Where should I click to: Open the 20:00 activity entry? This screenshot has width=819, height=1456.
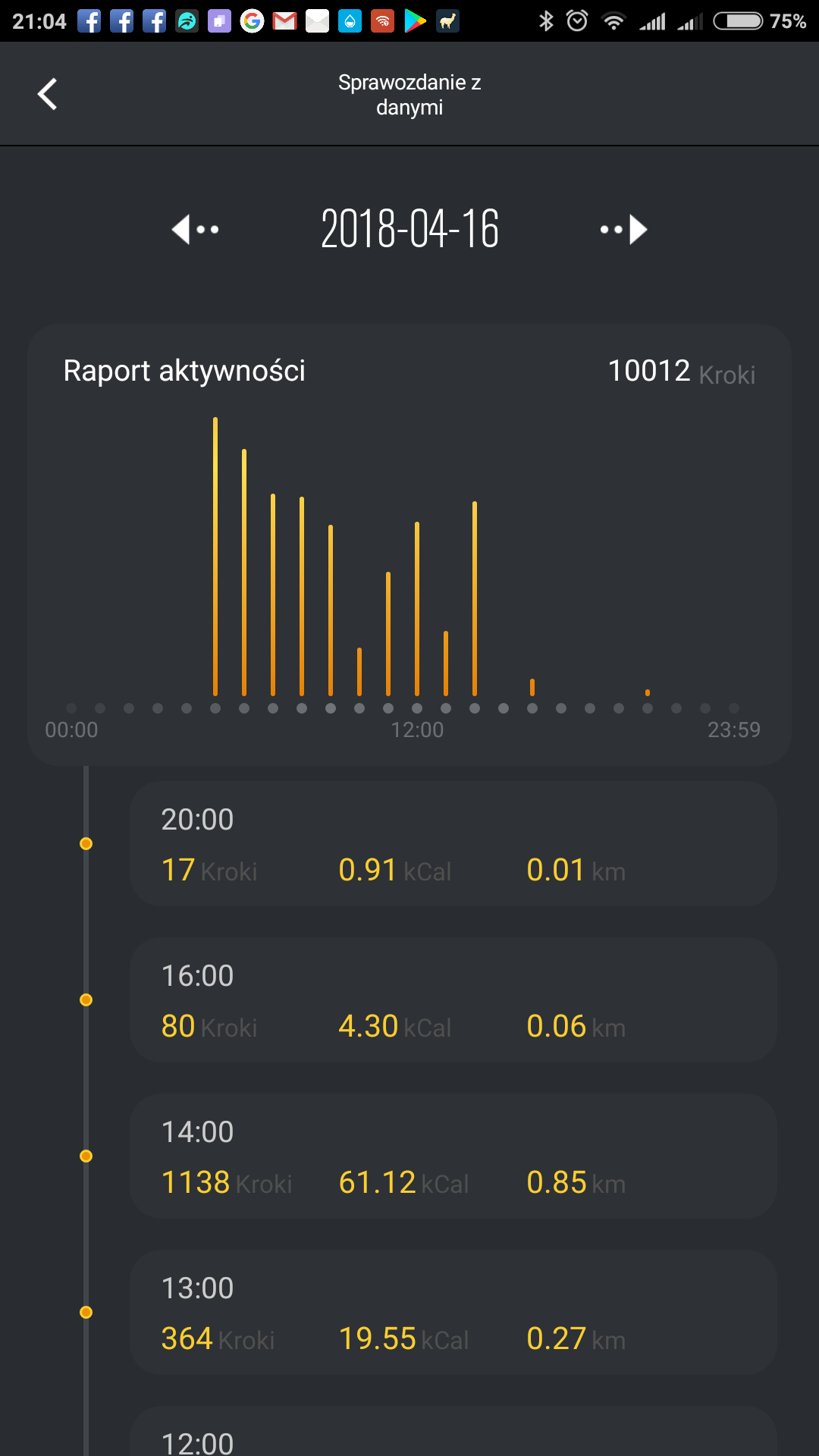[453, 844]
